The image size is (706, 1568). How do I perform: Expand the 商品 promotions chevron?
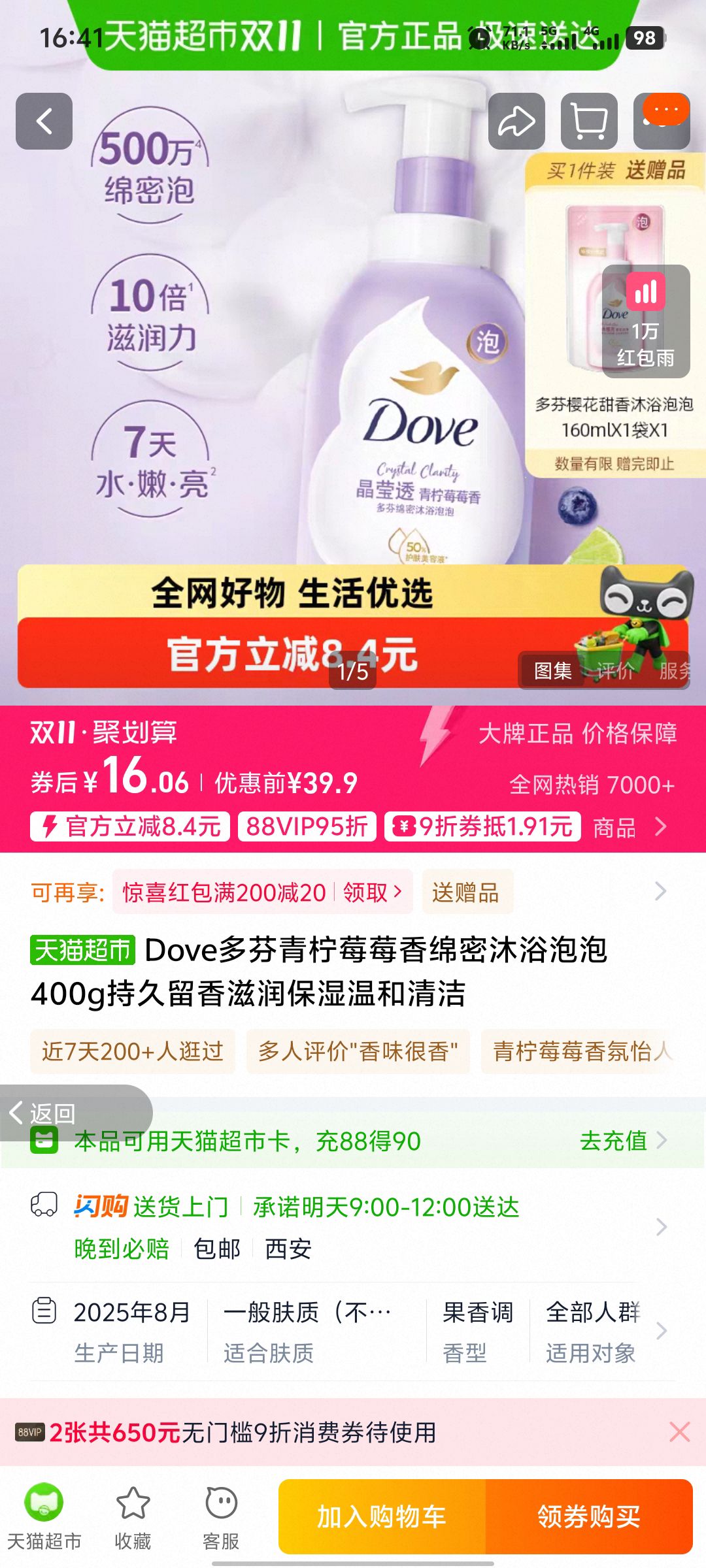pos(662,827)
